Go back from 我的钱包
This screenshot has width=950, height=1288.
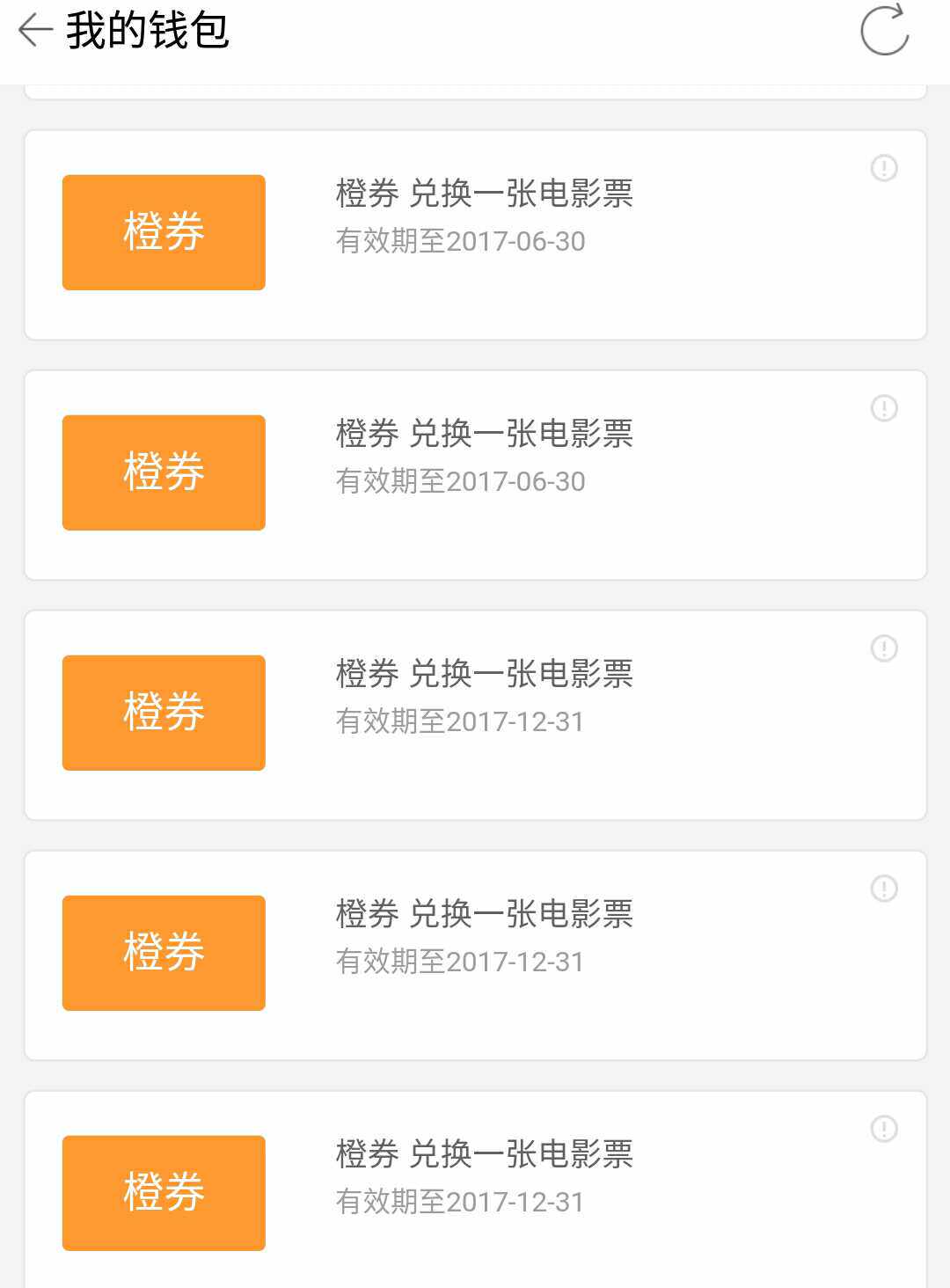35,31
